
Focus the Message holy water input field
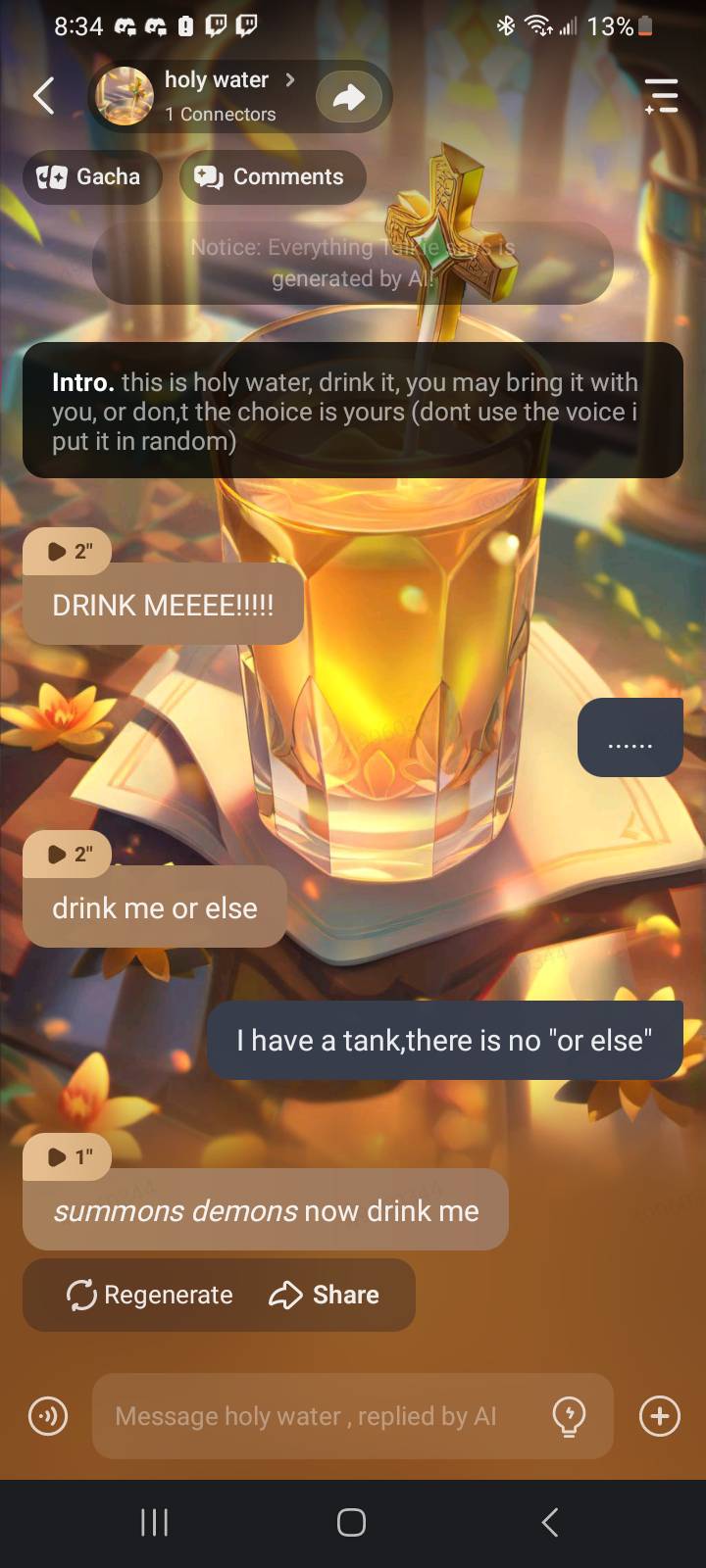314,1416
